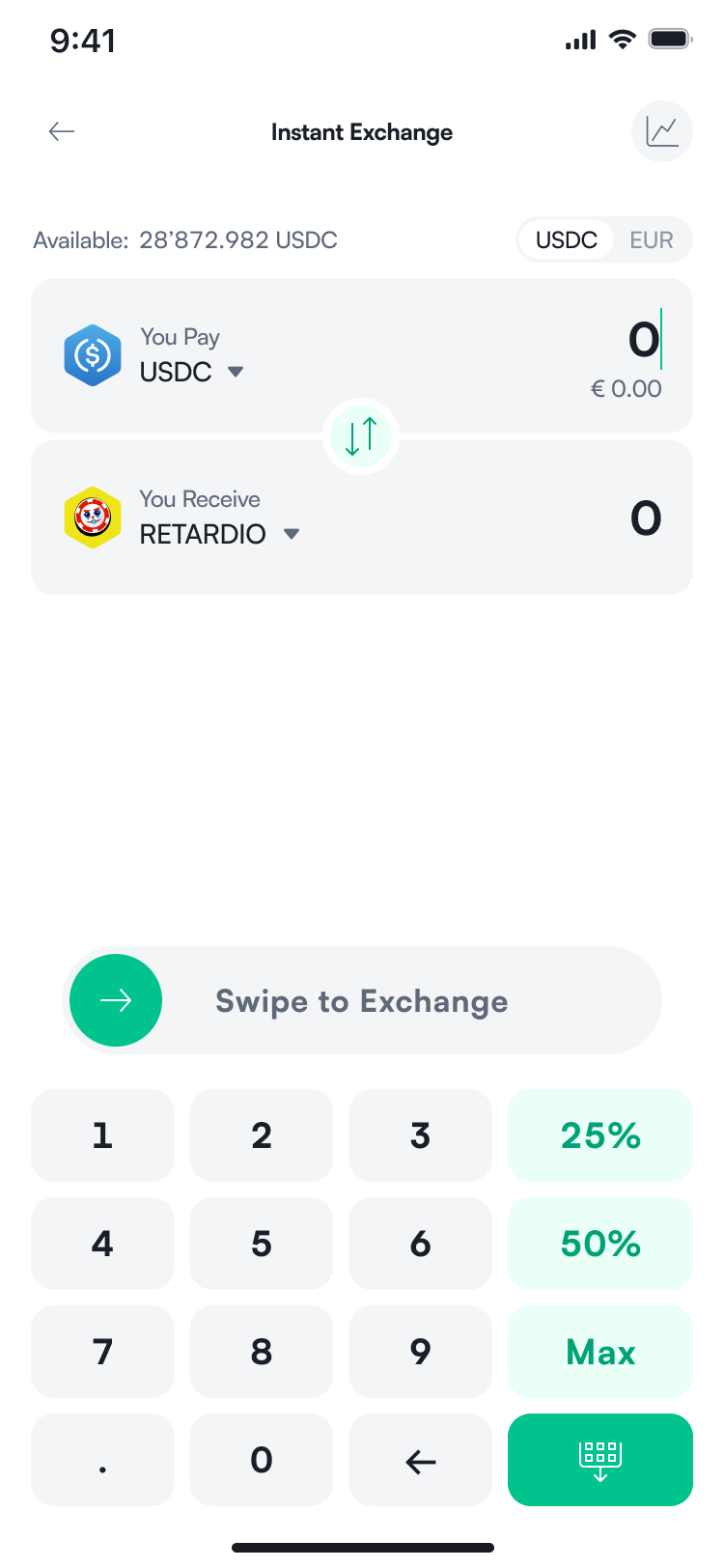Use the Swipe to Exchange slider
The image size is (724, 1568).
(x=361, y=1000)
